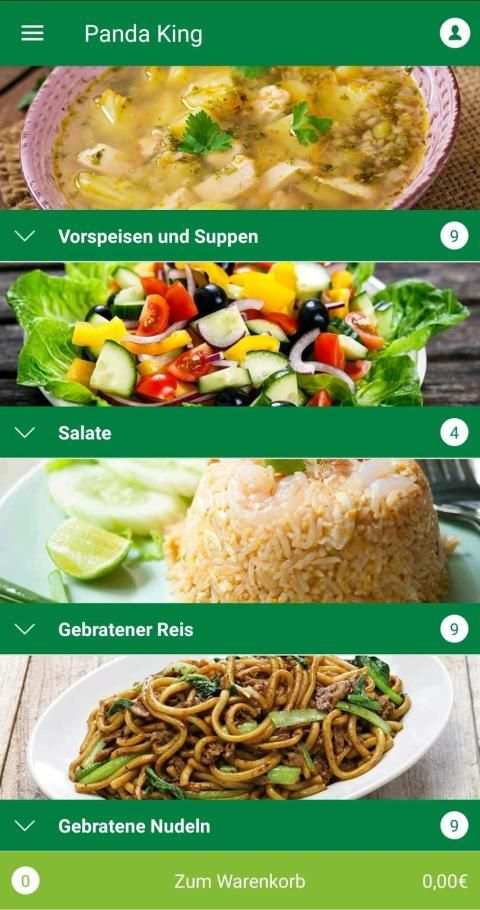The width and height of the screenshot is (480, 910).
Task: Expand the Salate category
Action: [x=240, y=432]
